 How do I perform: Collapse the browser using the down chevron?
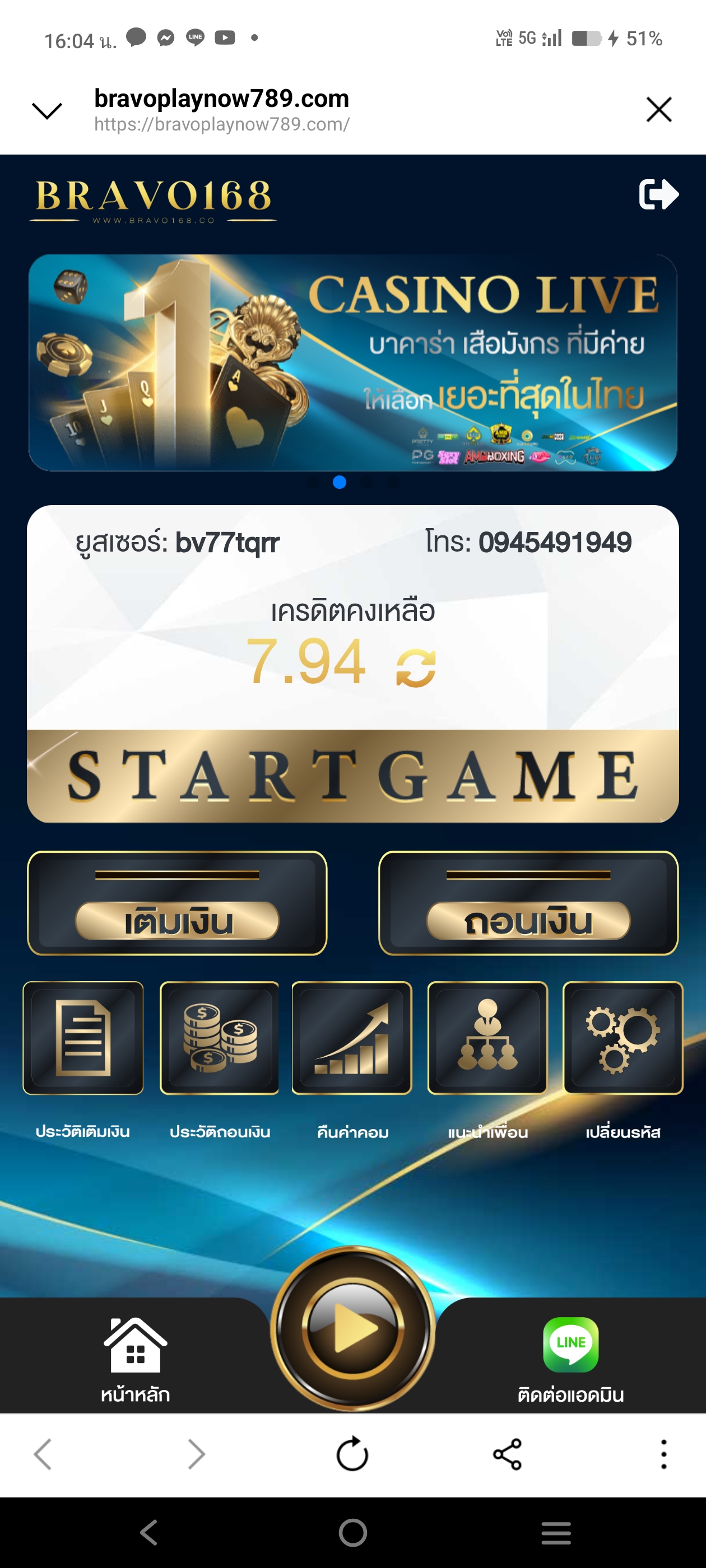coord(47,111)
